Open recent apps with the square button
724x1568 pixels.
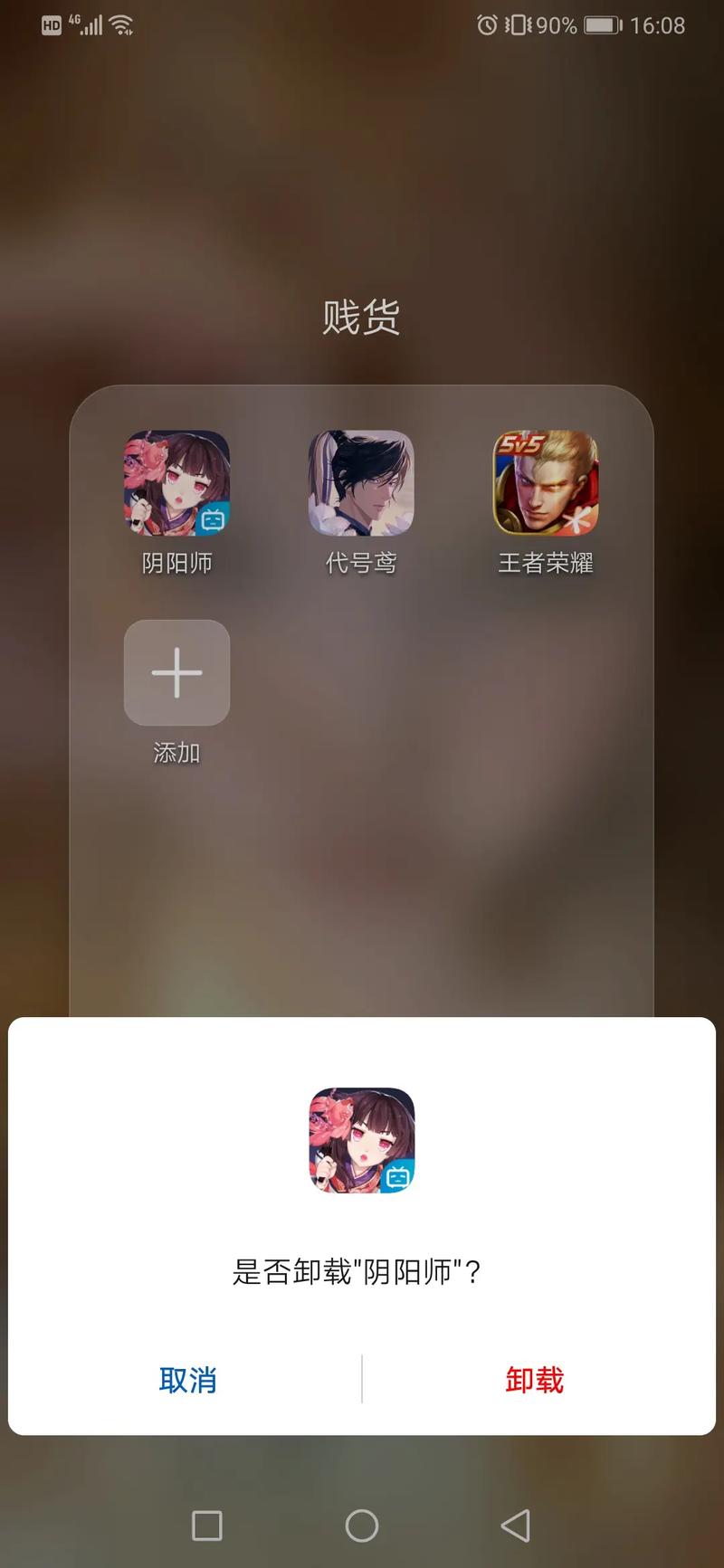[x=207, y=1525]
